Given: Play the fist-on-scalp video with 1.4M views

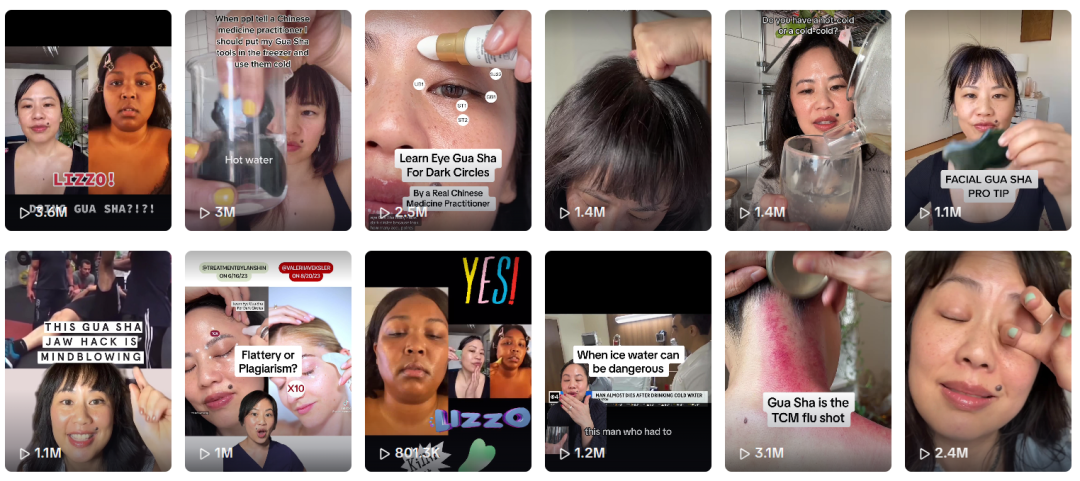Looking at the screenshot, I should [628, 120].
